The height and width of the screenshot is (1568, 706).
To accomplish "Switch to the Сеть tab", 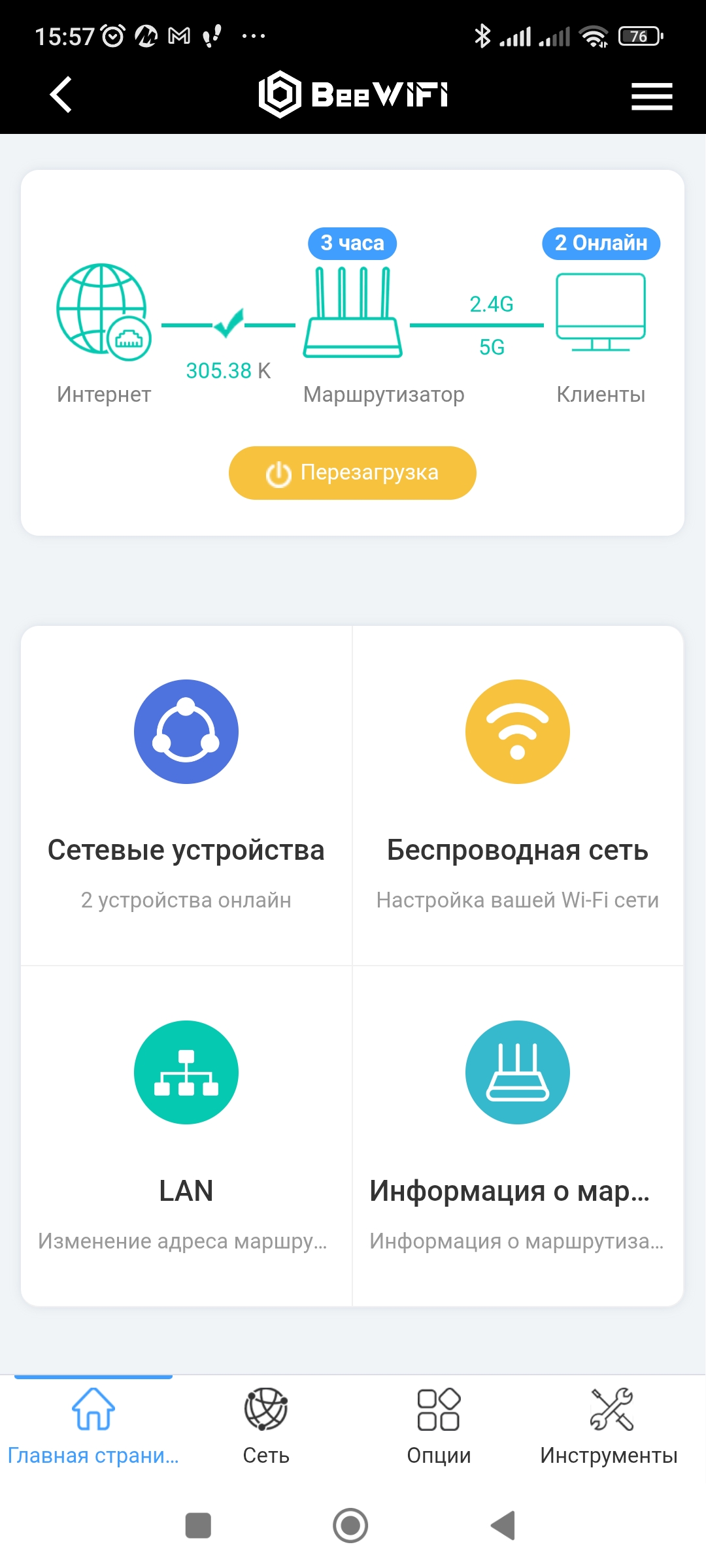I will tap(266, 1426).
